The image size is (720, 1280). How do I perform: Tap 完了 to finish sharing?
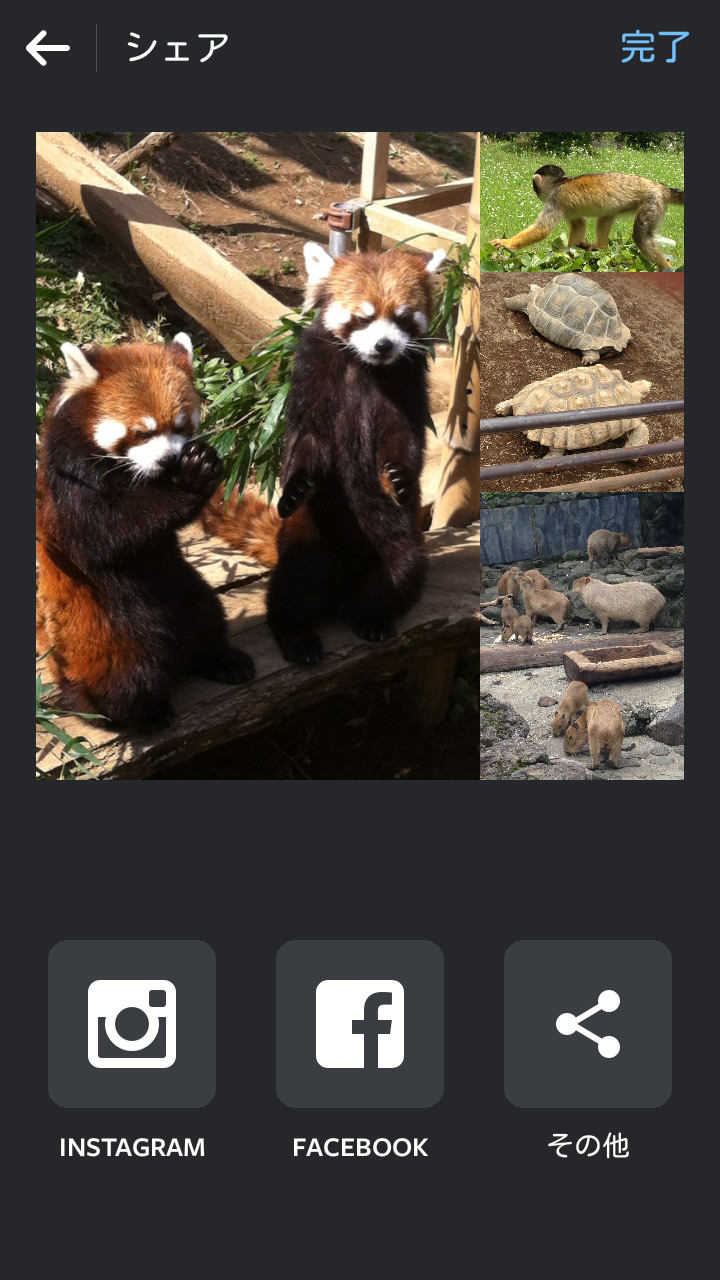[x=655, y=48]
